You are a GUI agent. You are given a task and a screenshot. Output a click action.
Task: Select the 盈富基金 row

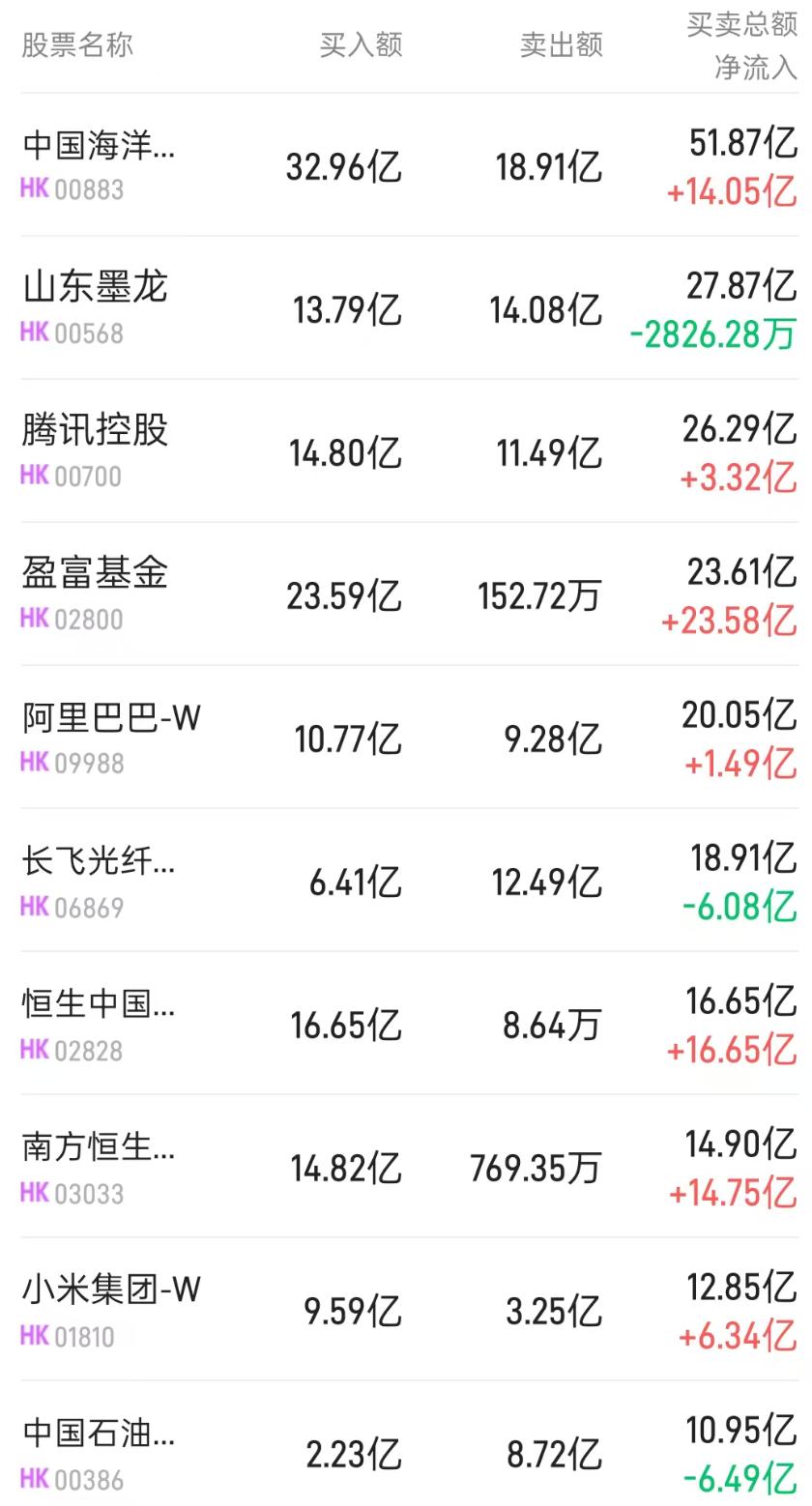96,594
